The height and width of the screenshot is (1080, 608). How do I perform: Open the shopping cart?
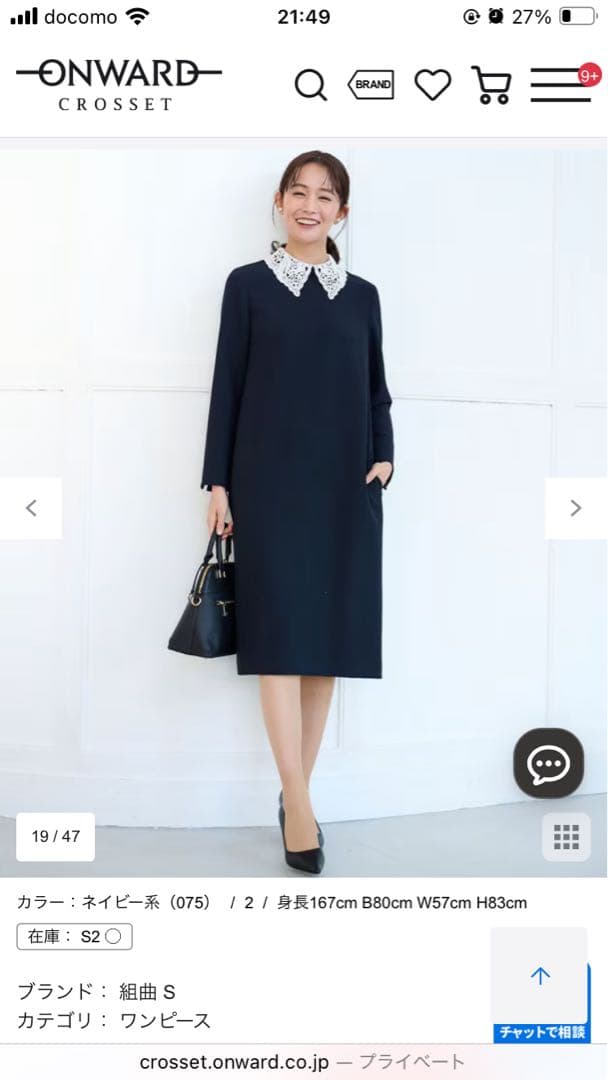491,85
